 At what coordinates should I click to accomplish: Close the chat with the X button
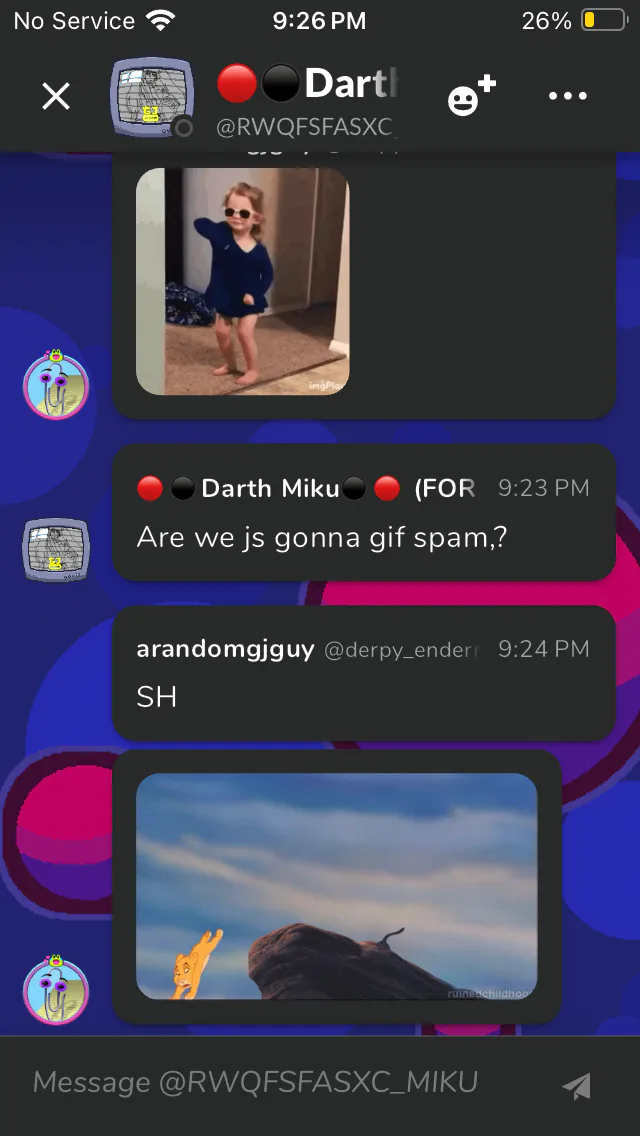[x=56, y=96]
